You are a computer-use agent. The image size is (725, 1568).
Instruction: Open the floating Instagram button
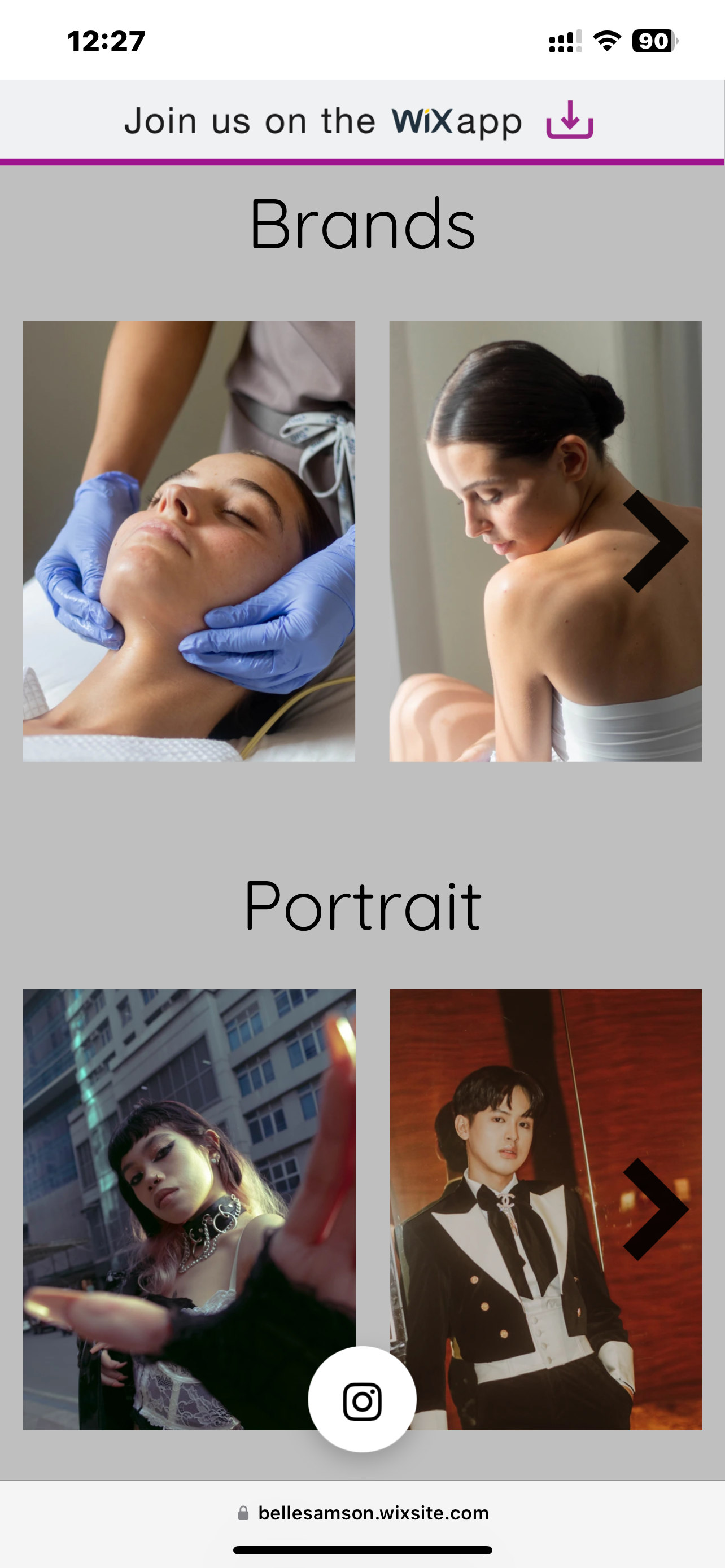click(x=362, y=1400)
